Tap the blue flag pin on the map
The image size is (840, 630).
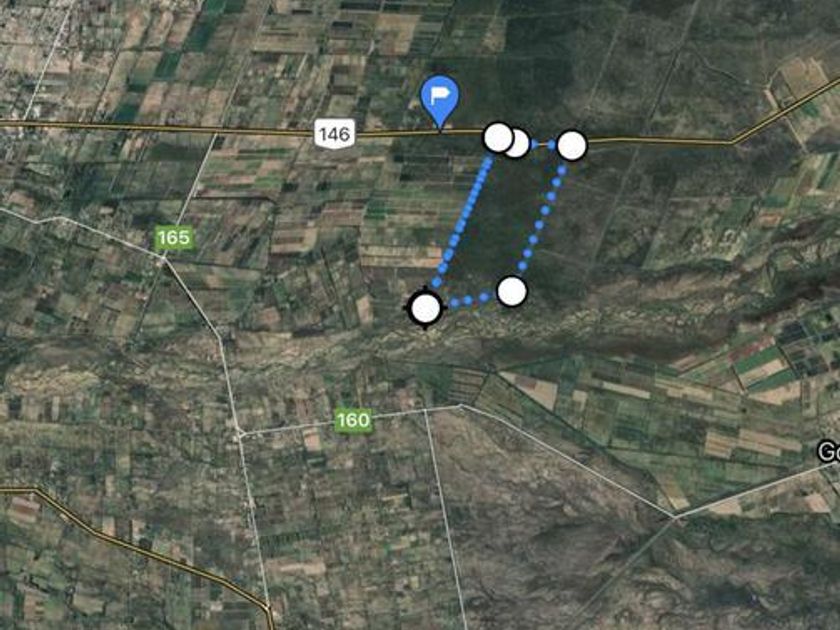pos(439,98)
